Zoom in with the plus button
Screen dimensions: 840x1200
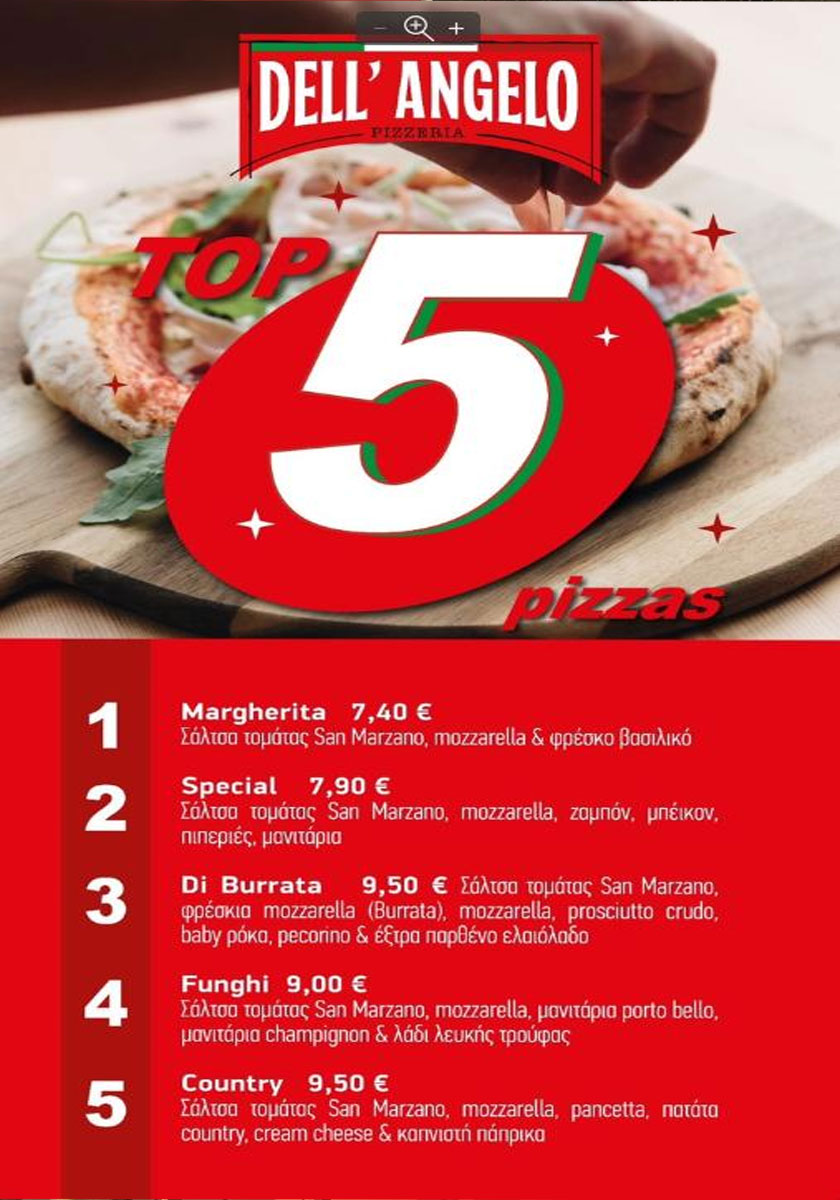456,28
